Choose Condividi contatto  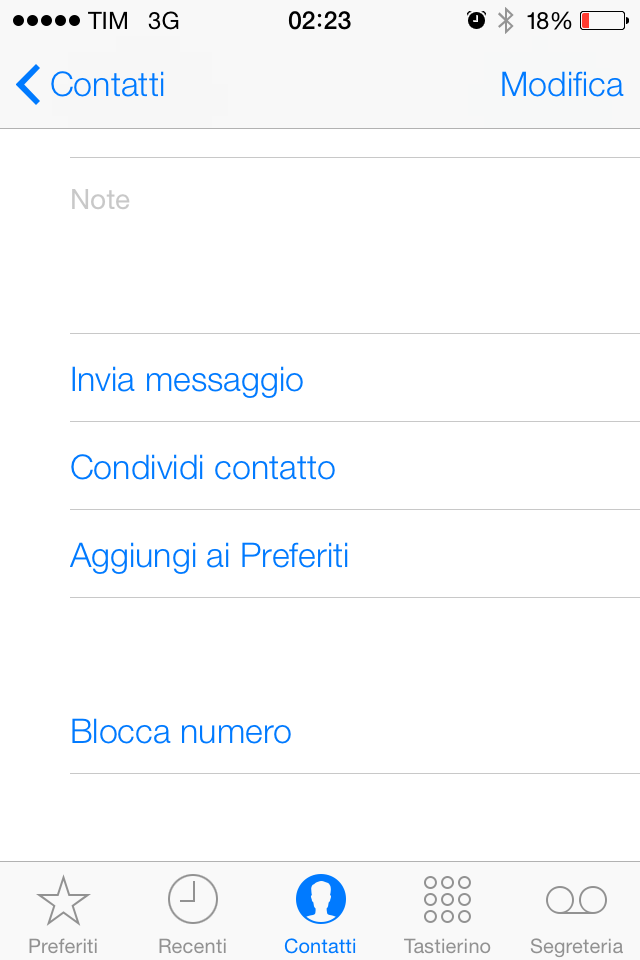(203, 468)
